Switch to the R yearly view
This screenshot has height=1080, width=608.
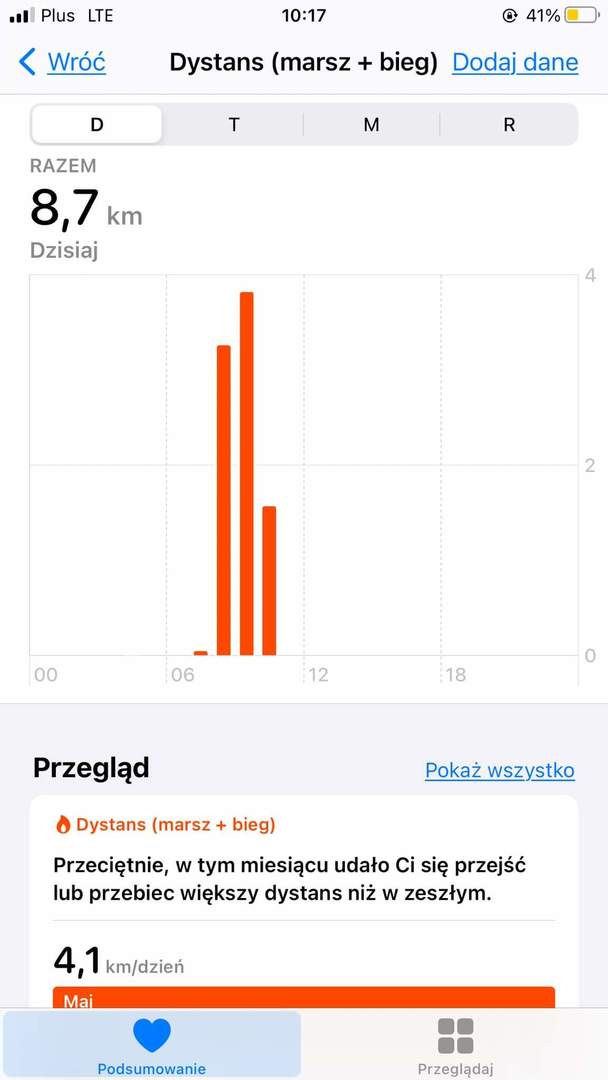tap(508, 125)
